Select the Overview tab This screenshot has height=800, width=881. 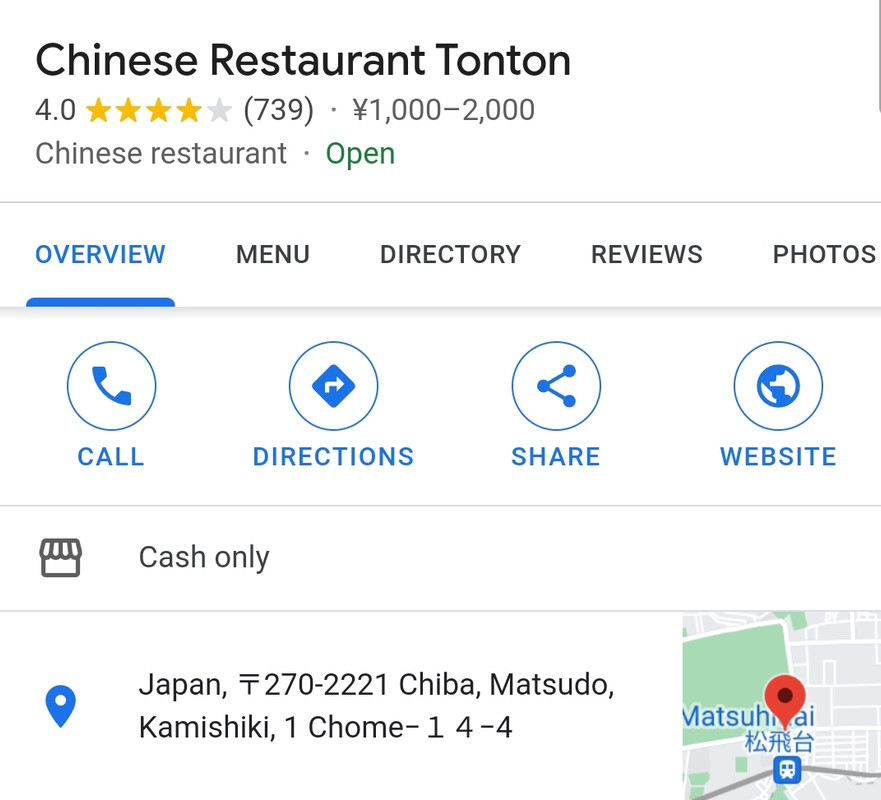pyautogui.click(x=100, y=255)
